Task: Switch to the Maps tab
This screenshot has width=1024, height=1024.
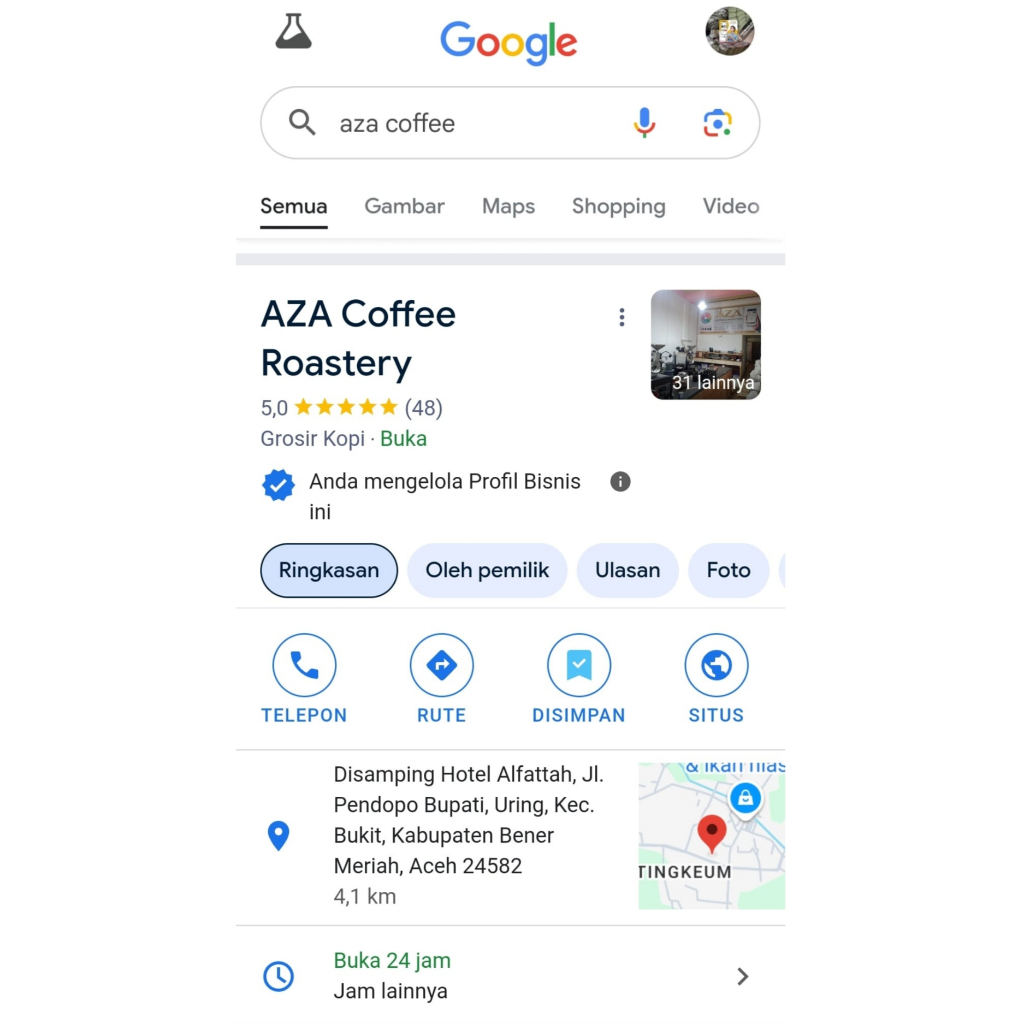Action: [x=508, y=206]
